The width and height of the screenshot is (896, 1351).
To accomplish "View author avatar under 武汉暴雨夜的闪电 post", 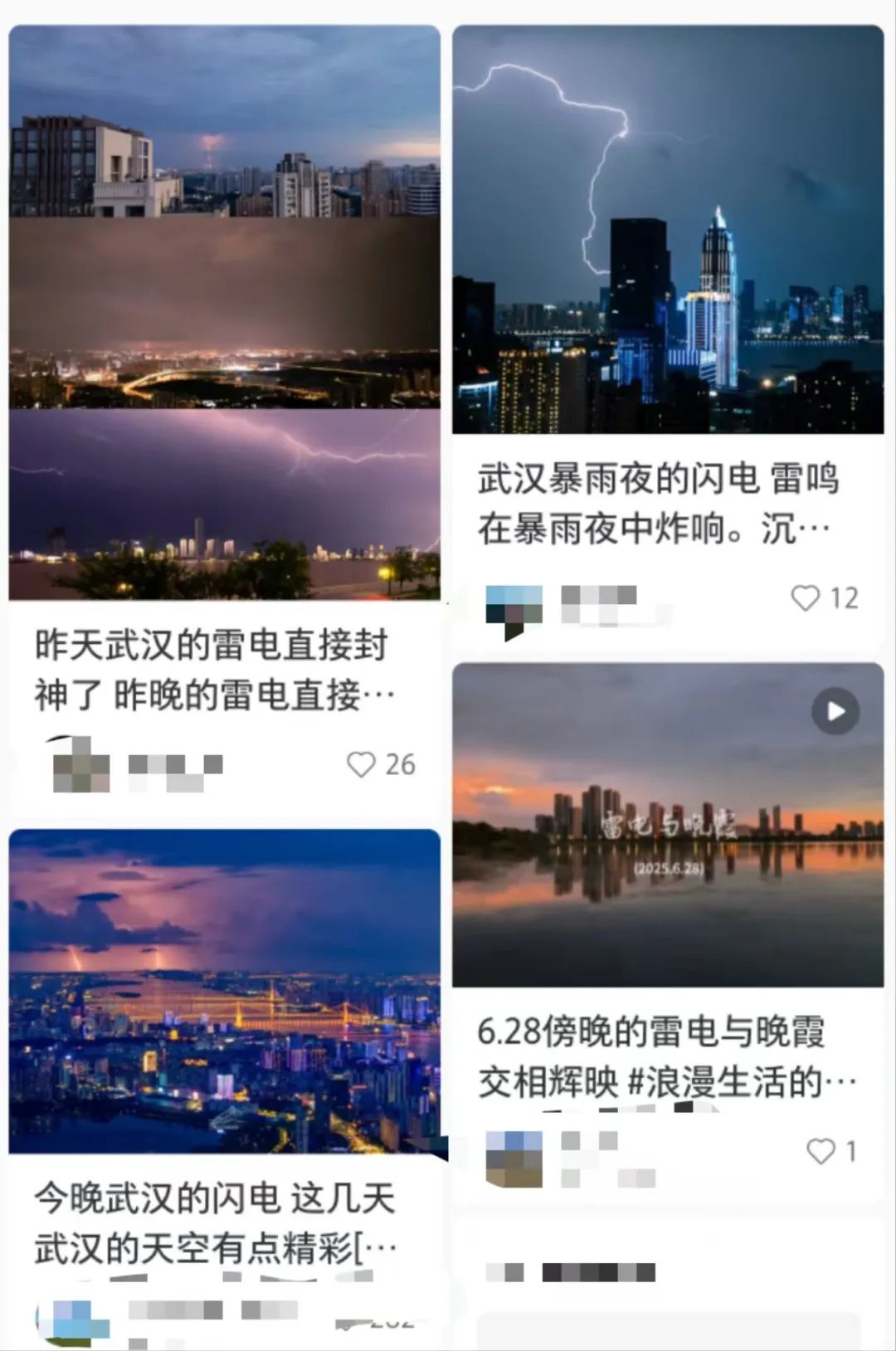I will [514, 608].
